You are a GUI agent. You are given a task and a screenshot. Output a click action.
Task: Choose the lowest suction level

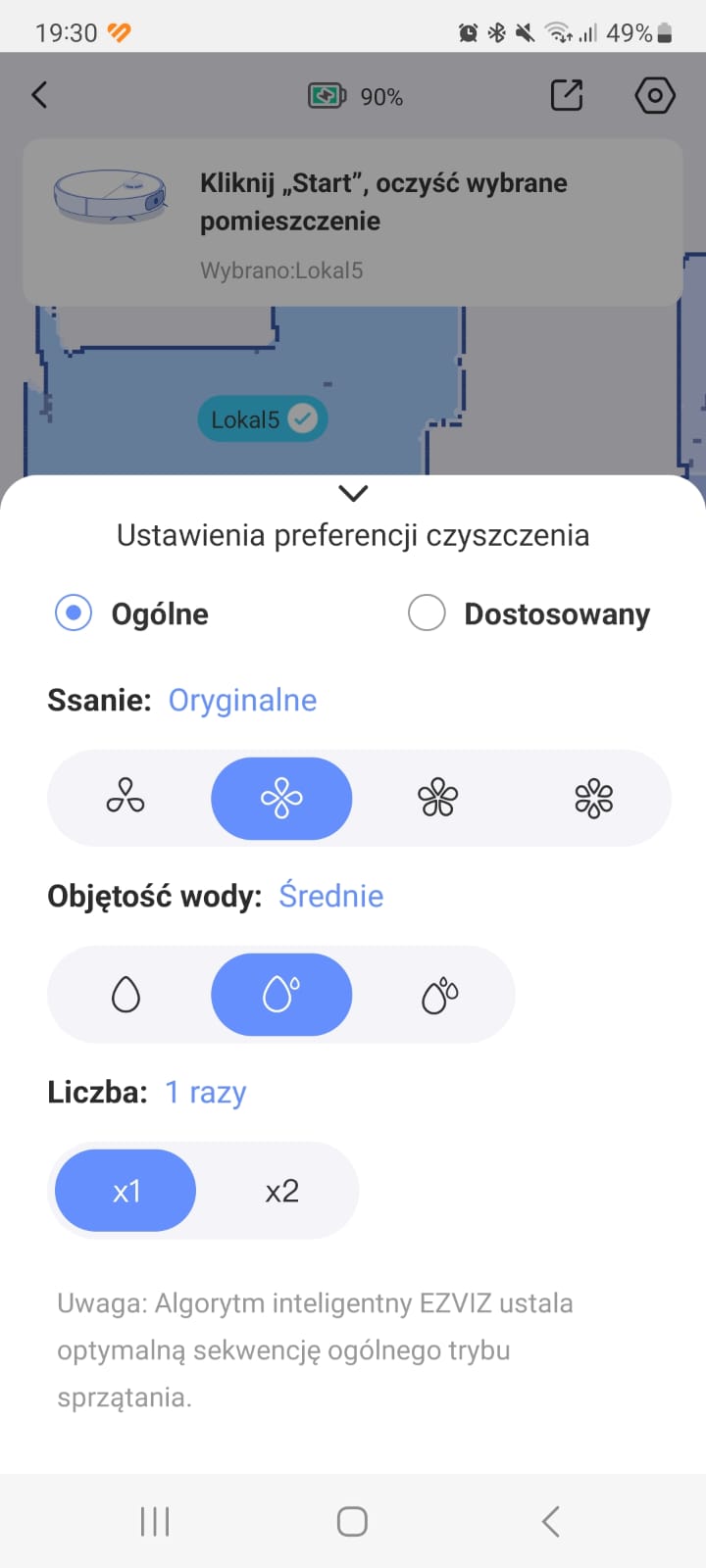click(x=126, y=798)
